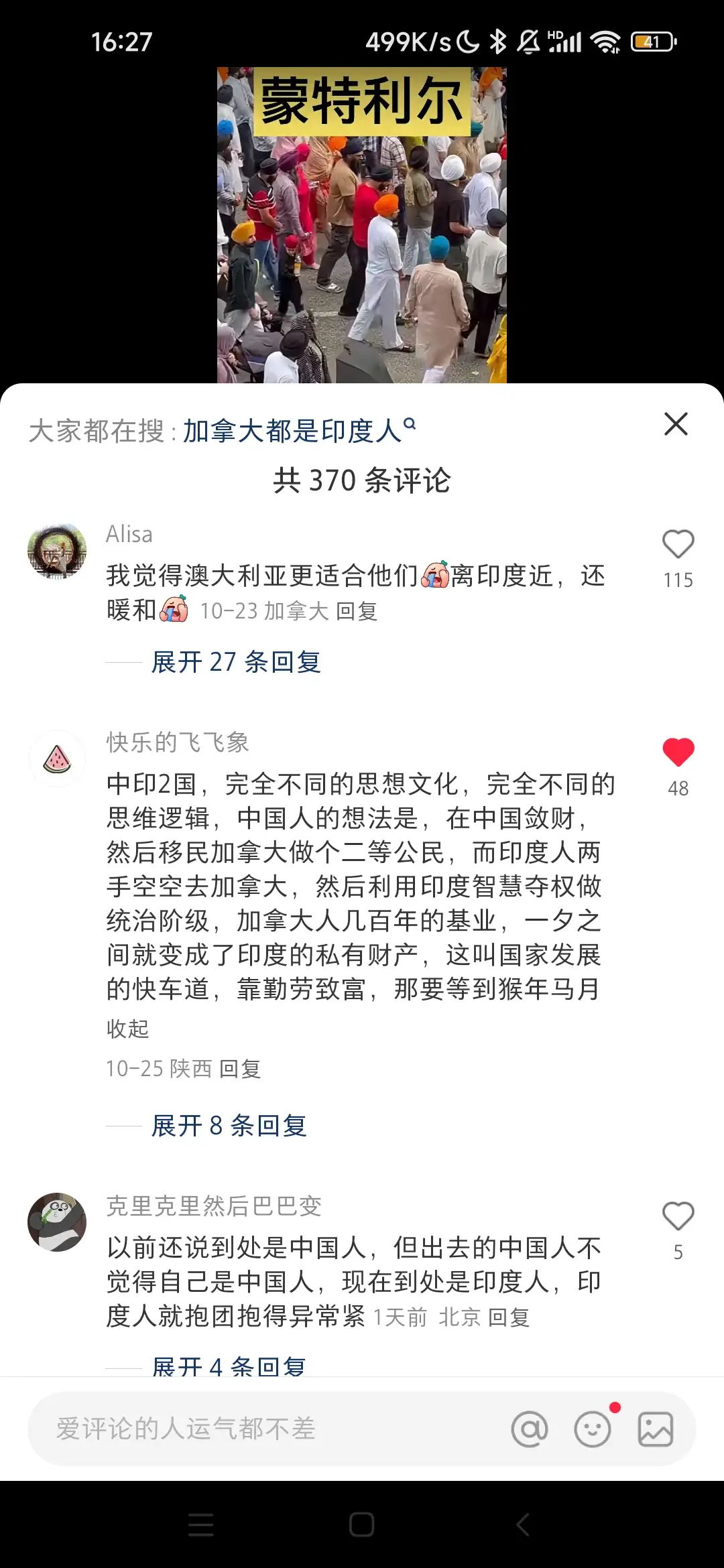Screen dimensions: 724x1568
Task: Attach an image to the comment
Action: click(x=655, y=1429)
